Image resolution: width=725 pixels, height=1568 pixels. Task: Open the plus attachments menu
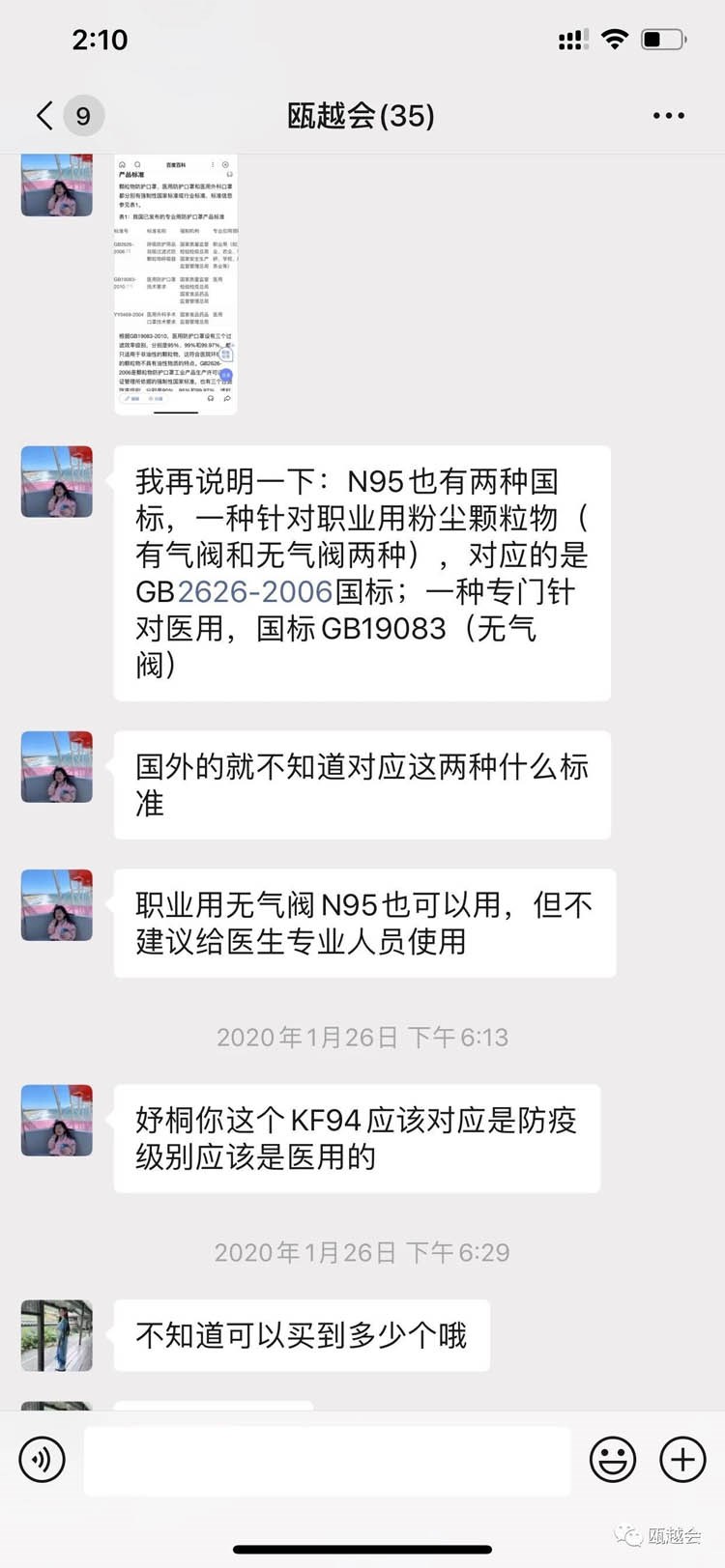[682, 1459]
